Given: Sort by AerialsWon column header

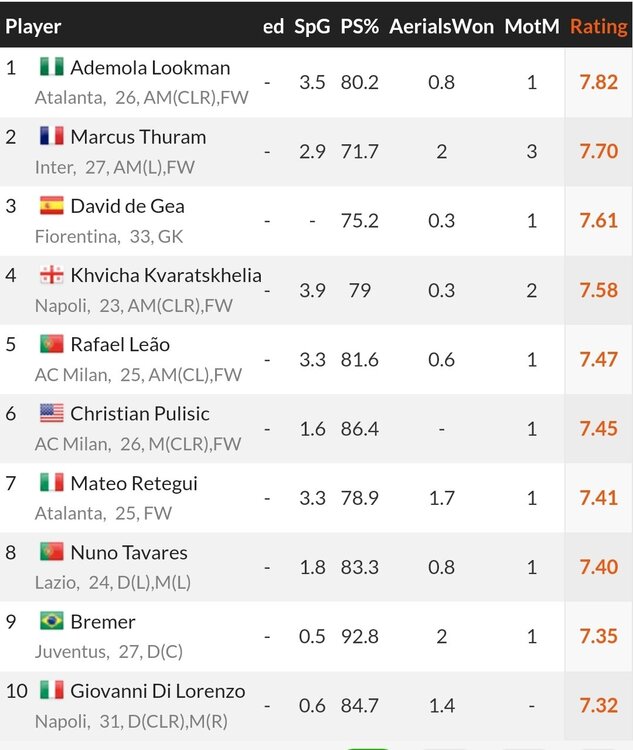Looking at the screenshot, I should (x=441, y=27).
